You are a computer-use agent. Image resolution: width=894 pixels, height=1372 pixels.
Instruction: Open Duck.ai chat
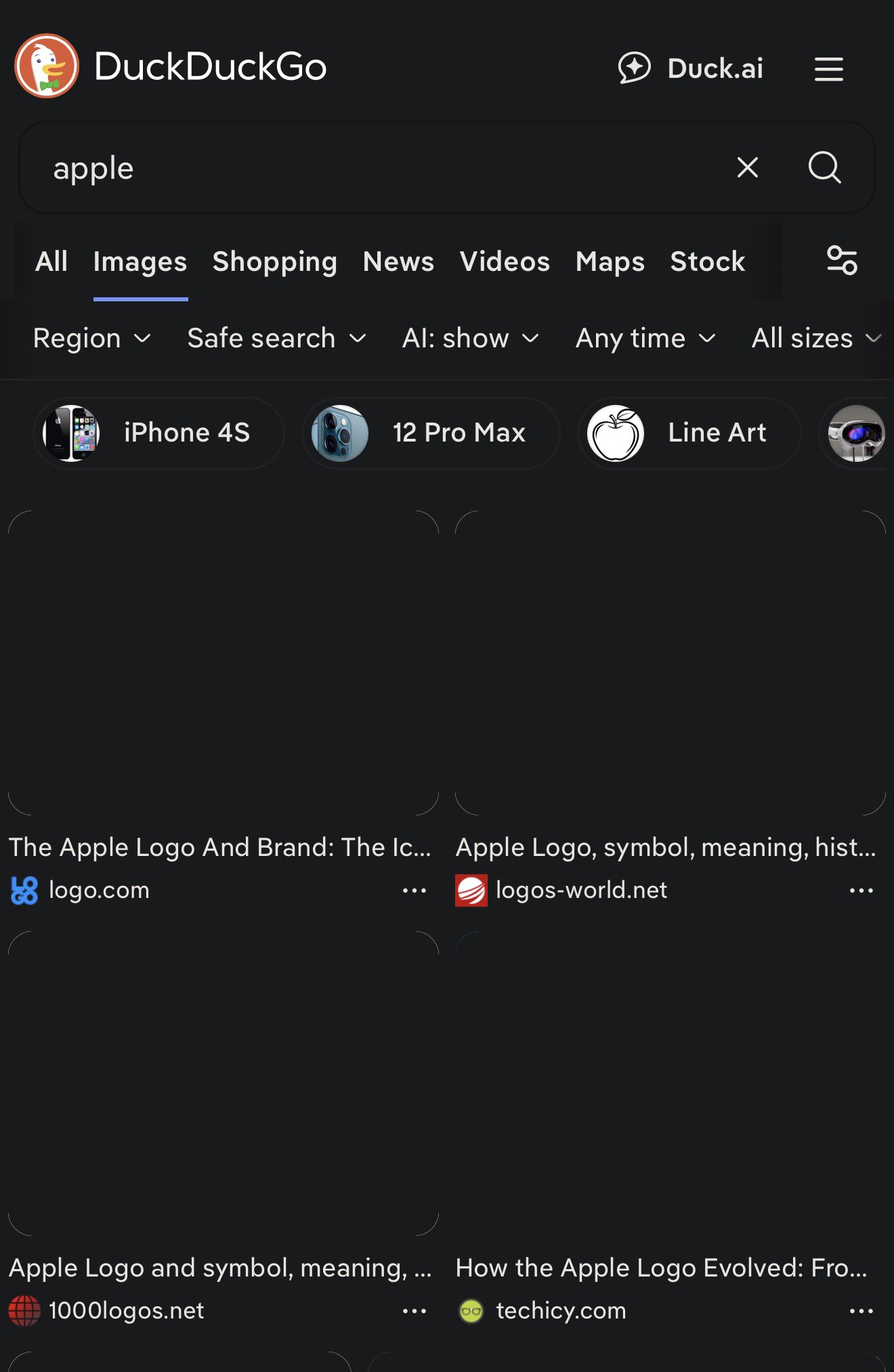point(691,68)
